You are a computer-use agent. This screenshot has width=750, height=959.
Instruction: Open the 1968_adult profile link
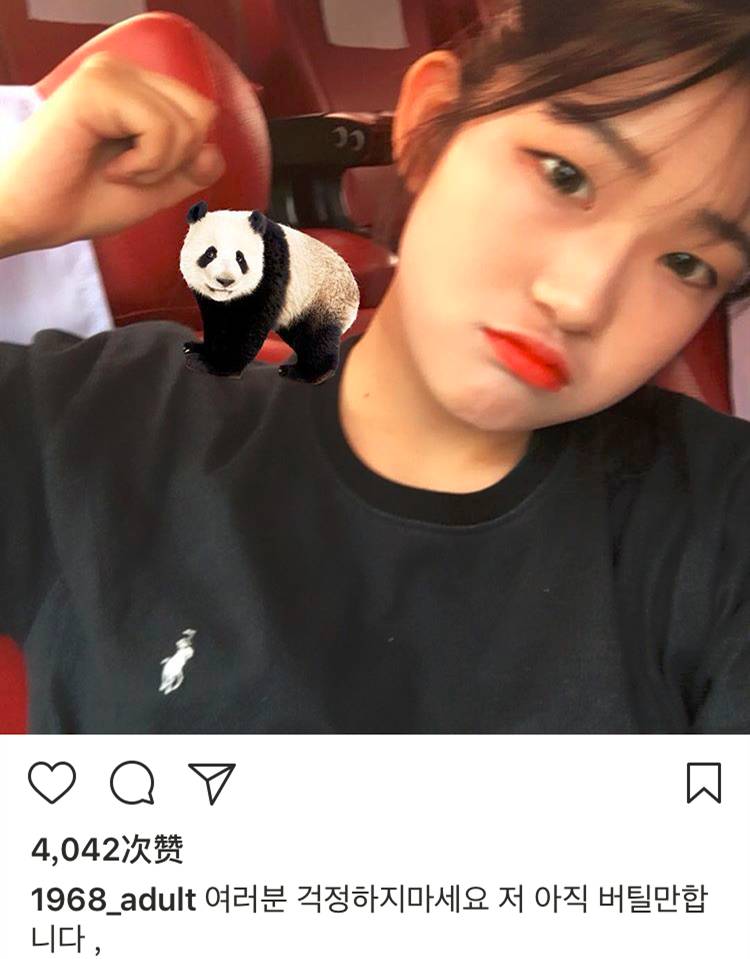[113, 899]
